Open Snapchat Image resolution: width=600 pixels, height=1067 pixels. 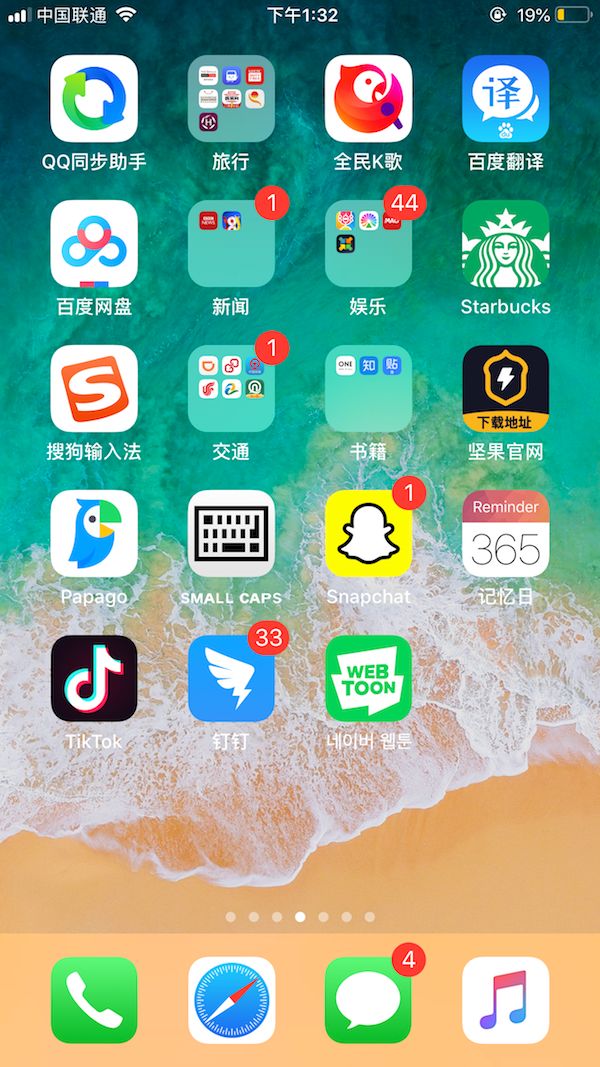[368, 533]
